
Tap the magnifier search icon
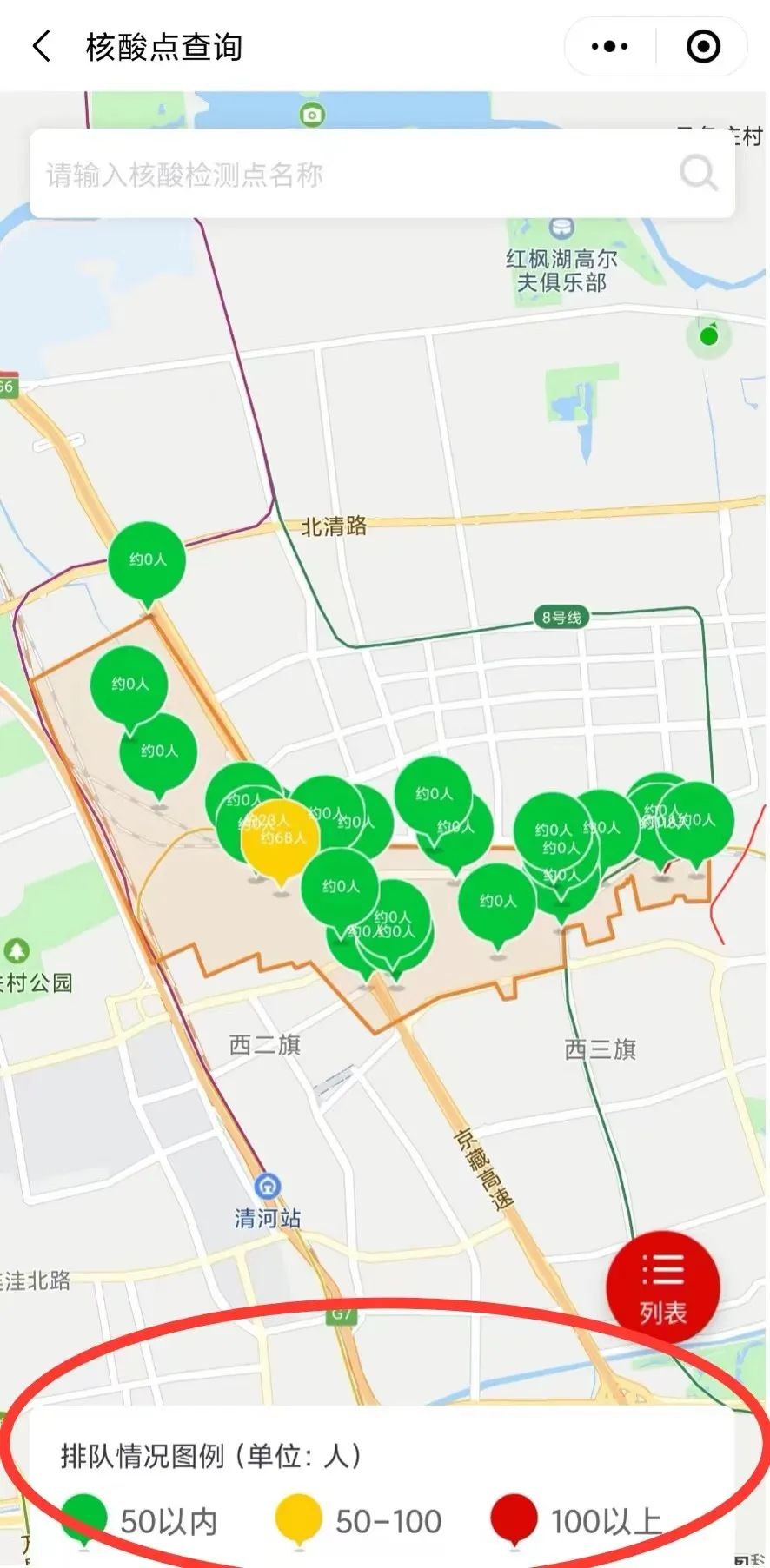(x=698, y=173)
